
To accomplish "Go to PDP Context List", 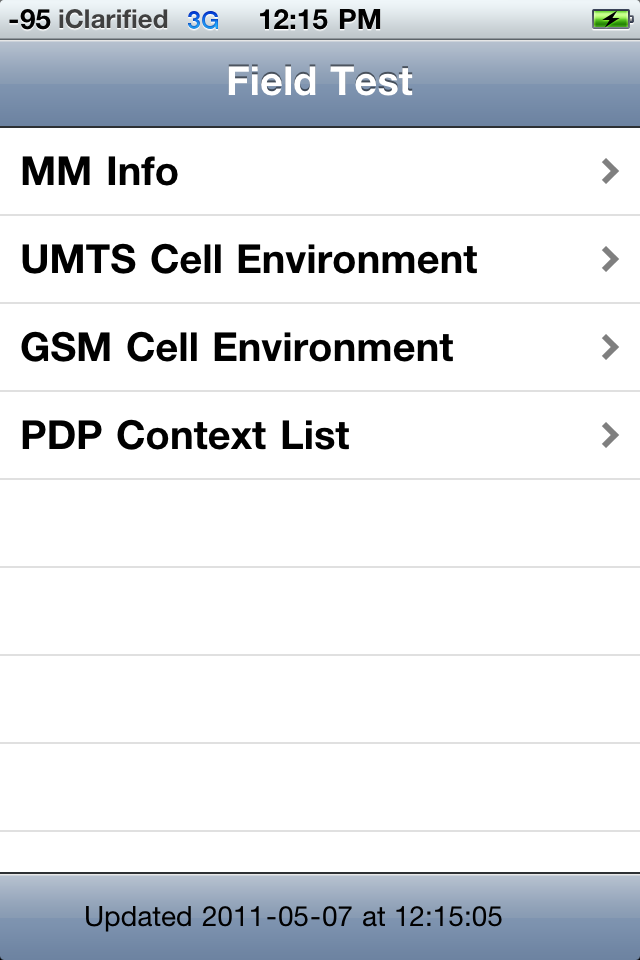I will click(x=320, y=436).
